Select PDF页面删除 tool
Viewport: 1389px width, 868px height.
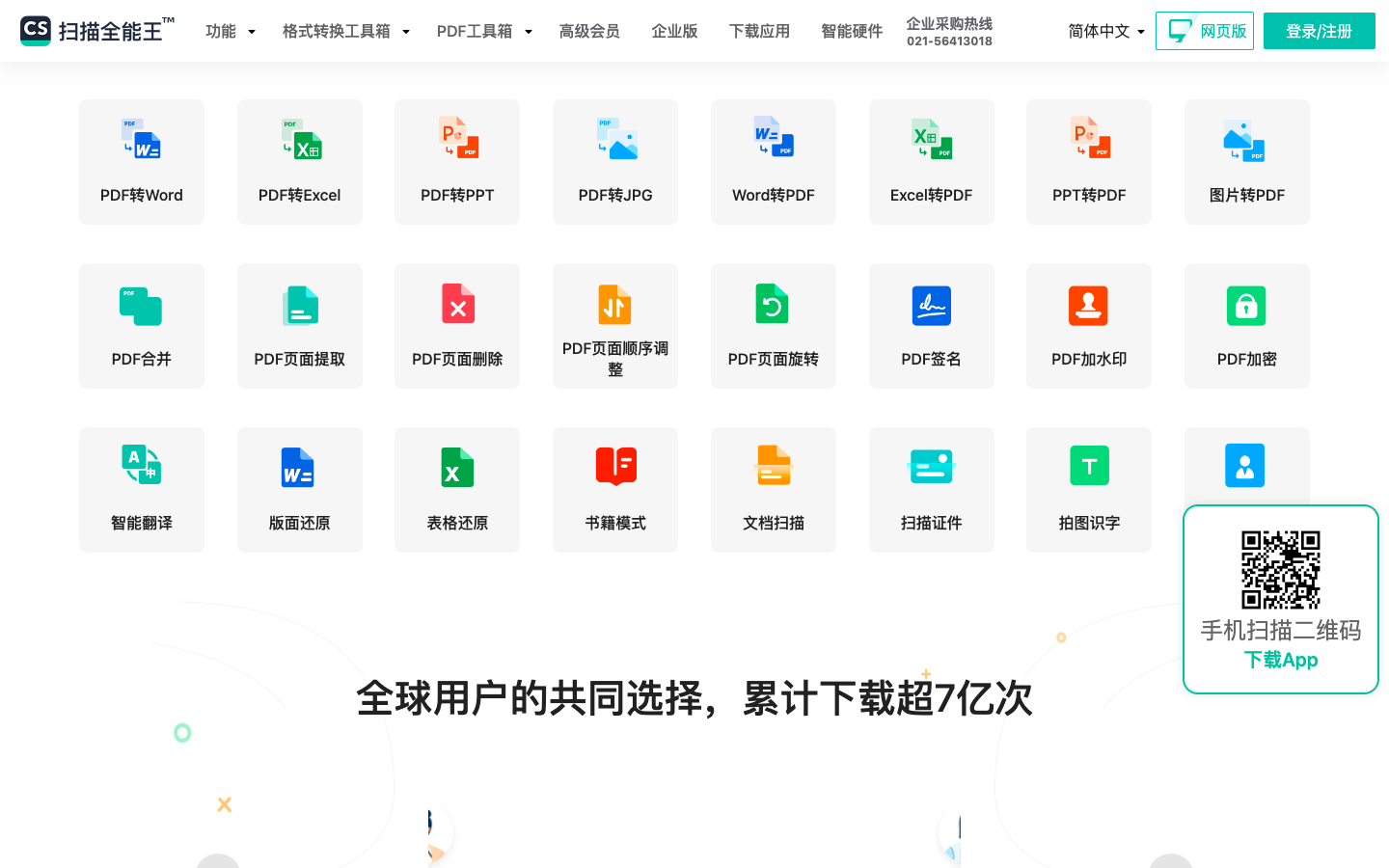click(457, 326)
